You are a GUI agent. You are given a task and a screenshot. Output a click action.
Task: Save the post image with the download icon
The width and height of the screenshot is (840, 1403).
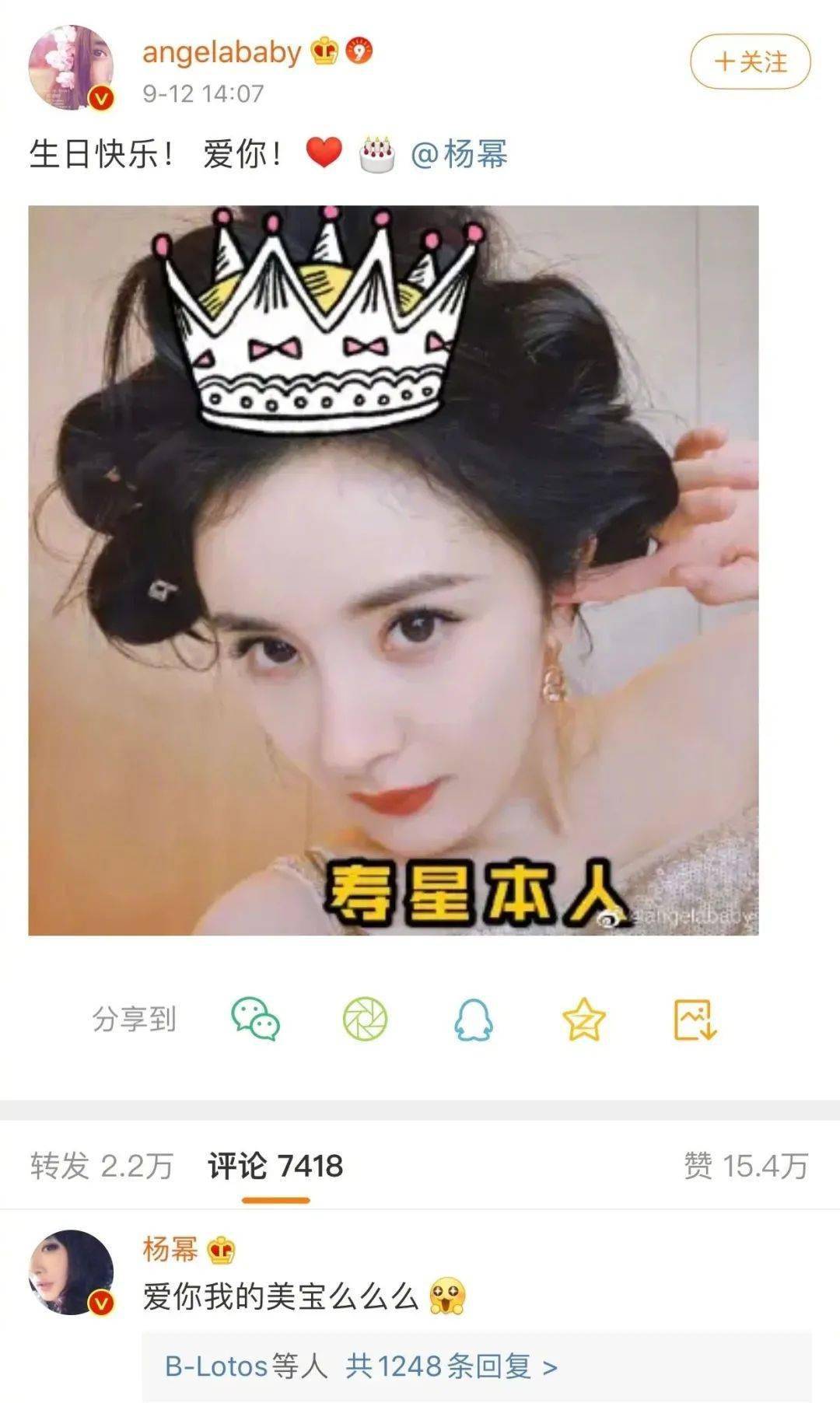point(694,1019)
